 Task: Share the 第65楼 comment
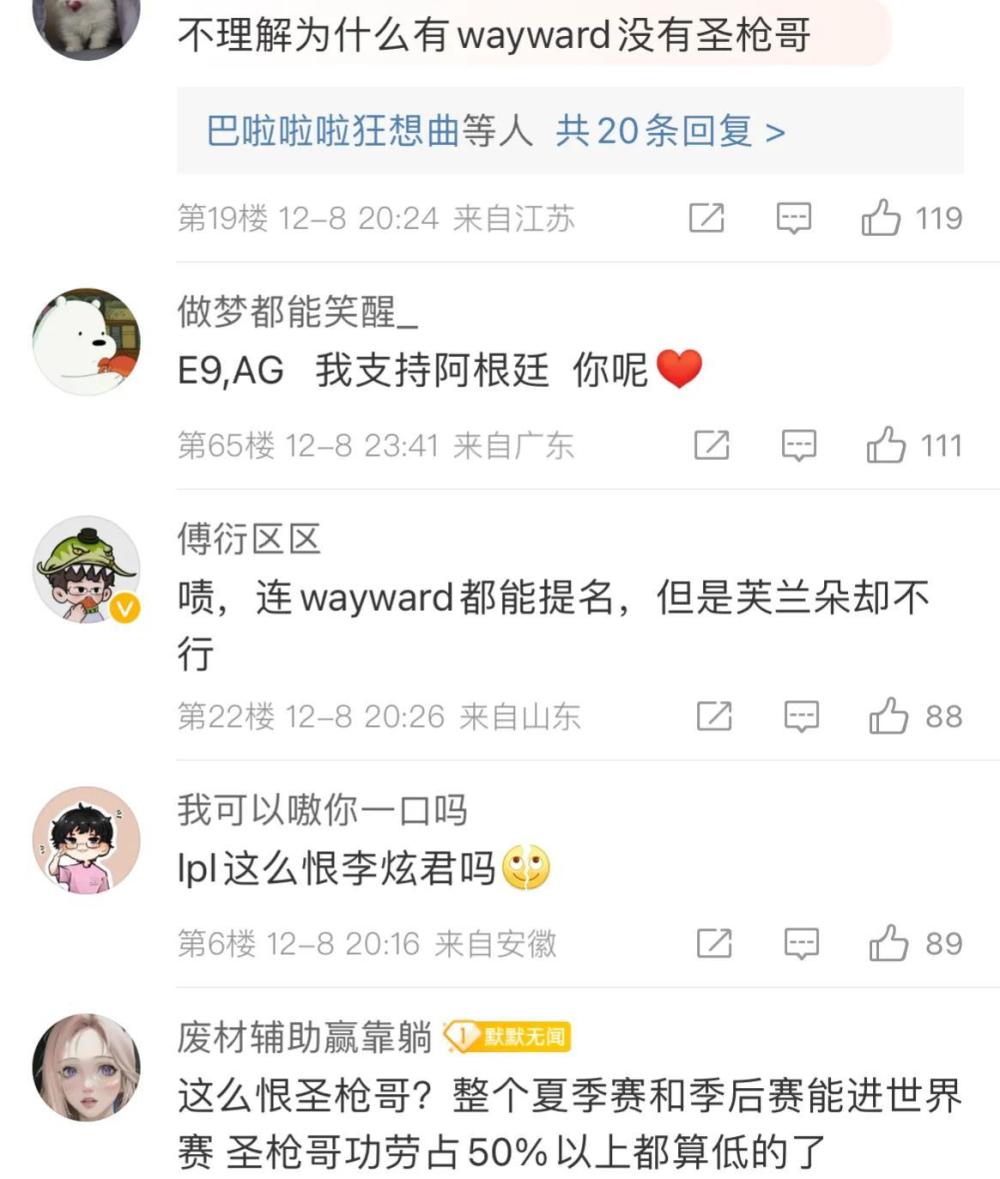[711, 445]
